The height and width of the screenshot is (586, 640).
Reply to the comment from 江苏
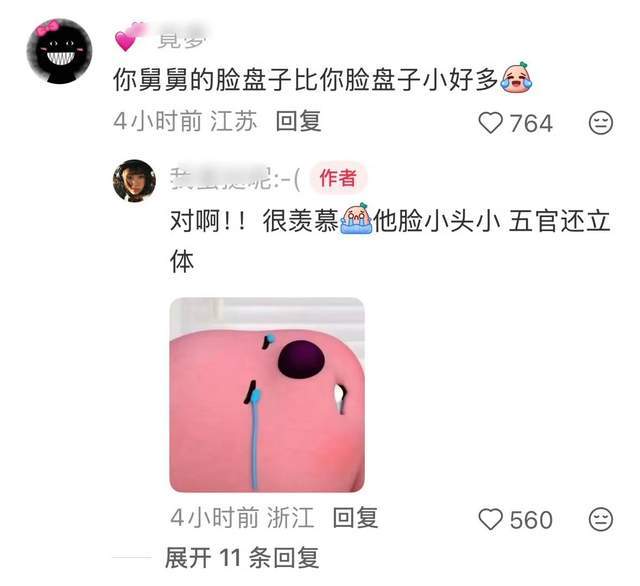(x=298, y=122)
